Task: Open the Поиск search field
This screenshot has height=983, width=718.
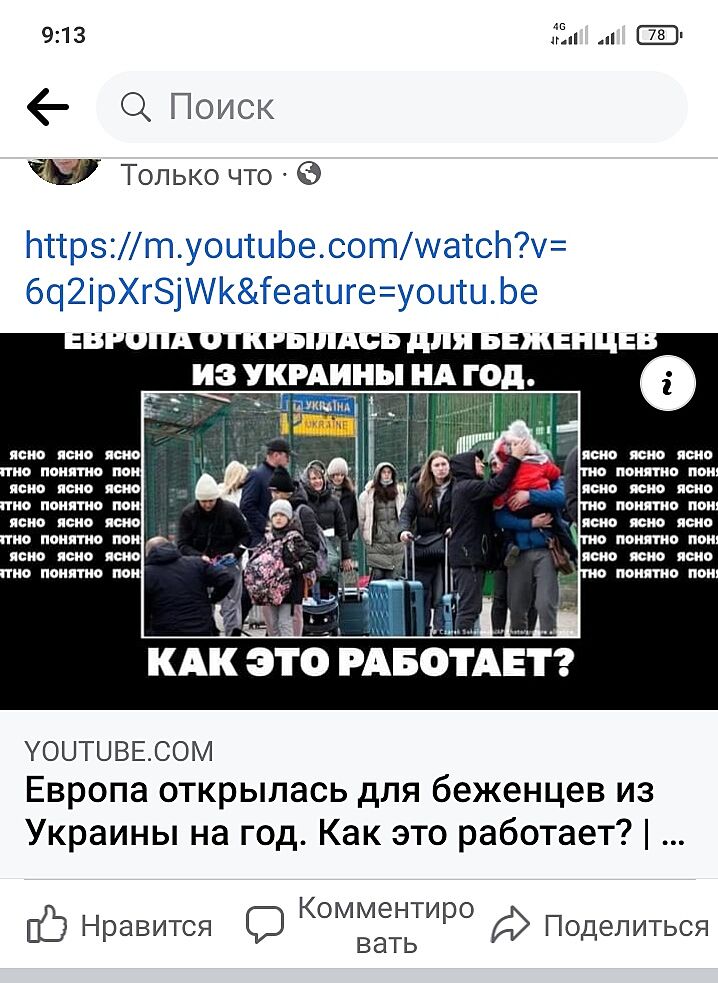Action: point(390,107)
